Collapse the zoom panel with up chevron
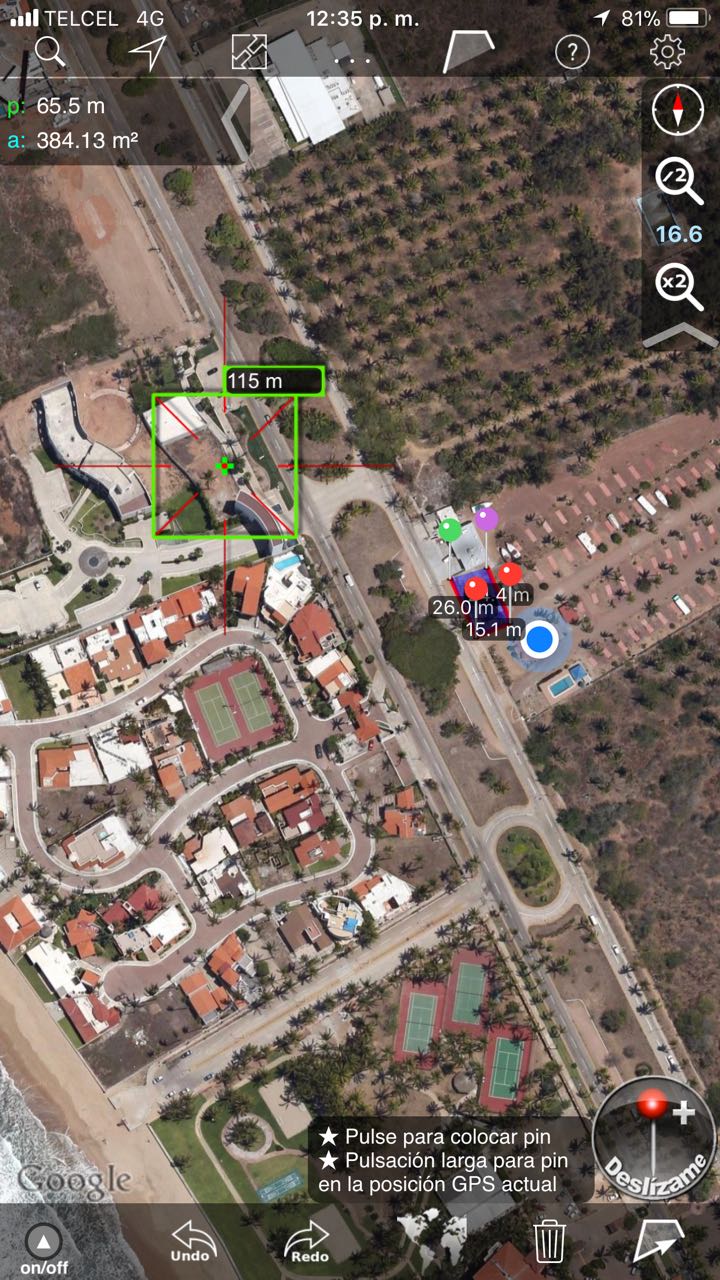This screenshot has height=1280, width=720. (x=680, y=335)
